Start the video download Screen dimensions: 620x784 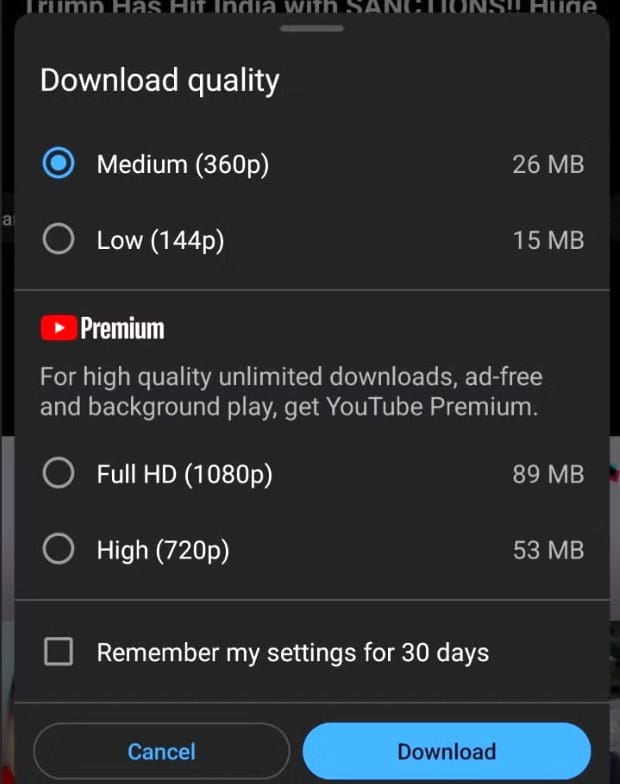(x=446, y=751)
